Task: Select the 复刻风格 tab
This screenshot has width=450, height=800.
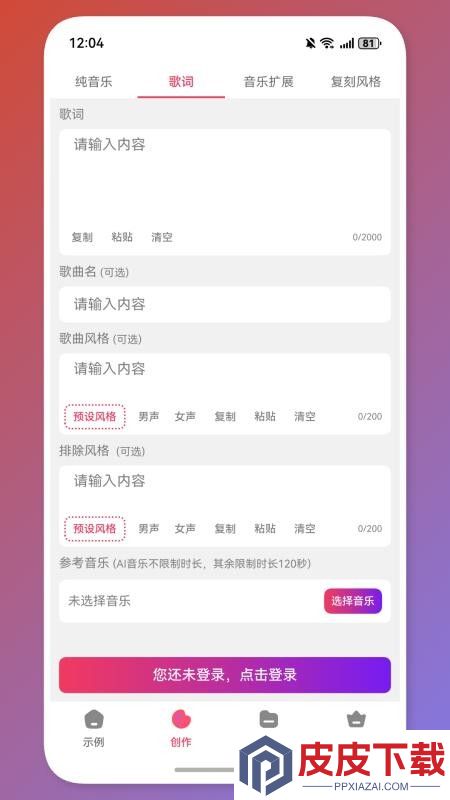Action: 356,82
